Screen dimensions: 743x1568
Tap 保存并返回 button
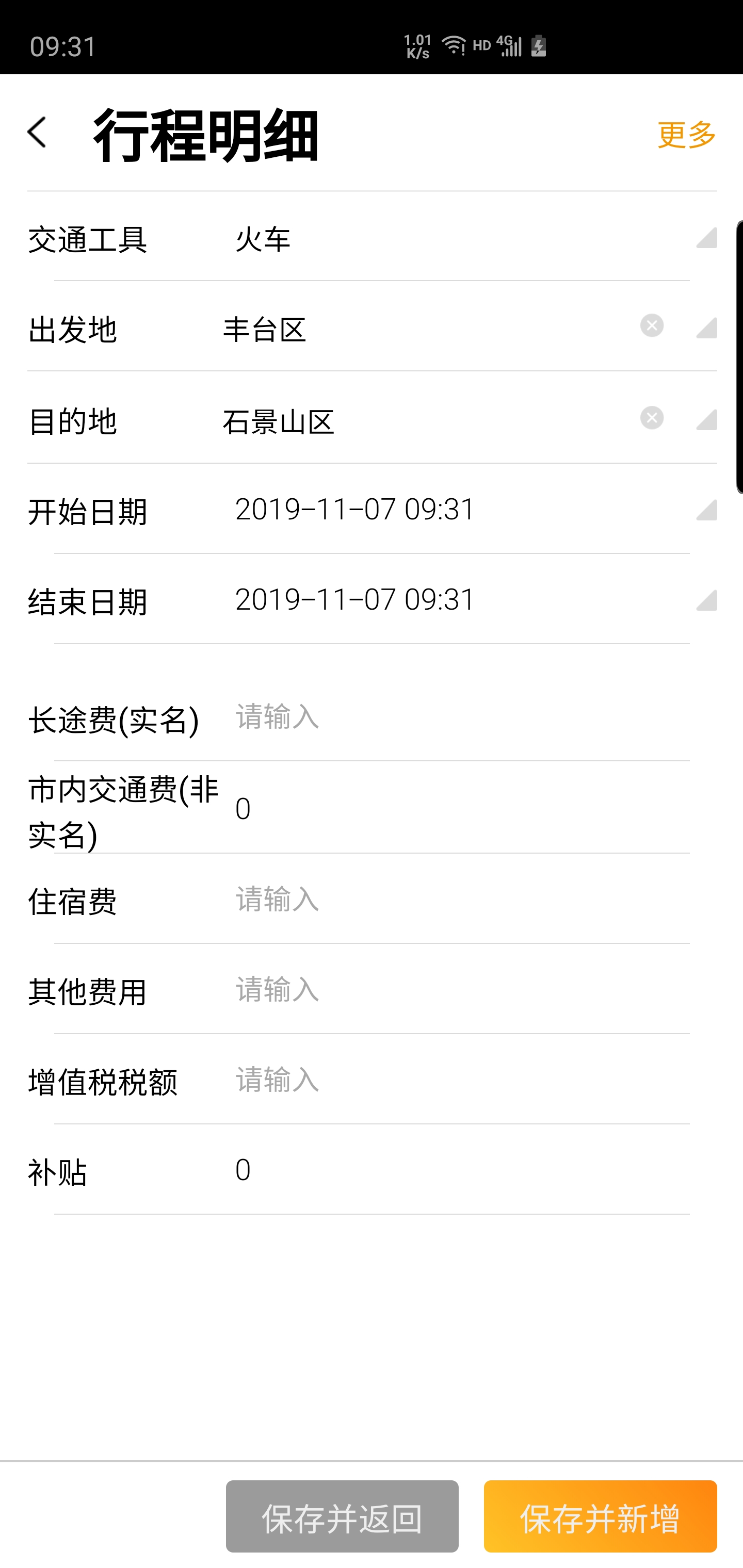pos(342,1516)
